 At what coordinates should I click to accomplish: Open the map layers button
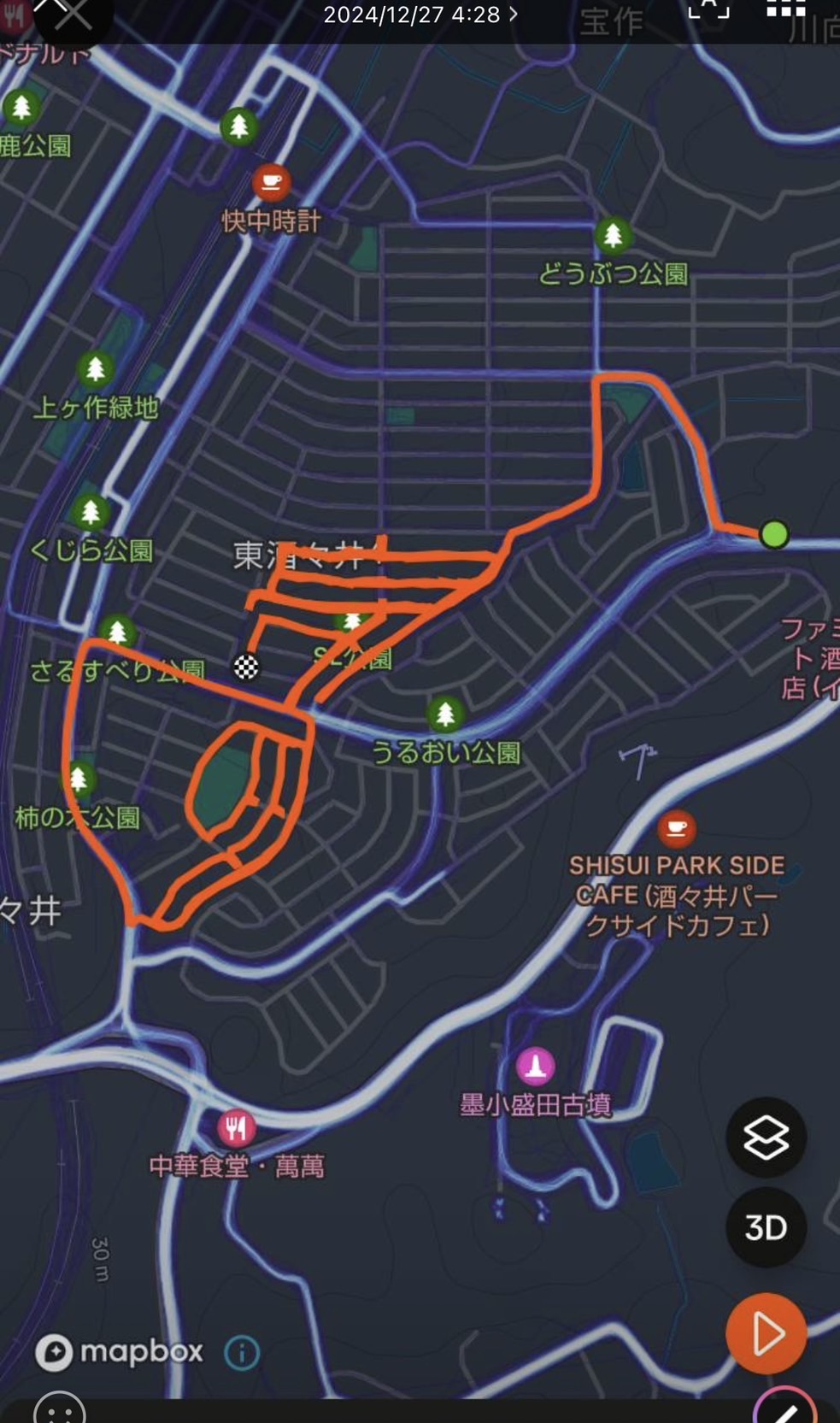(x=766, y=1138)
